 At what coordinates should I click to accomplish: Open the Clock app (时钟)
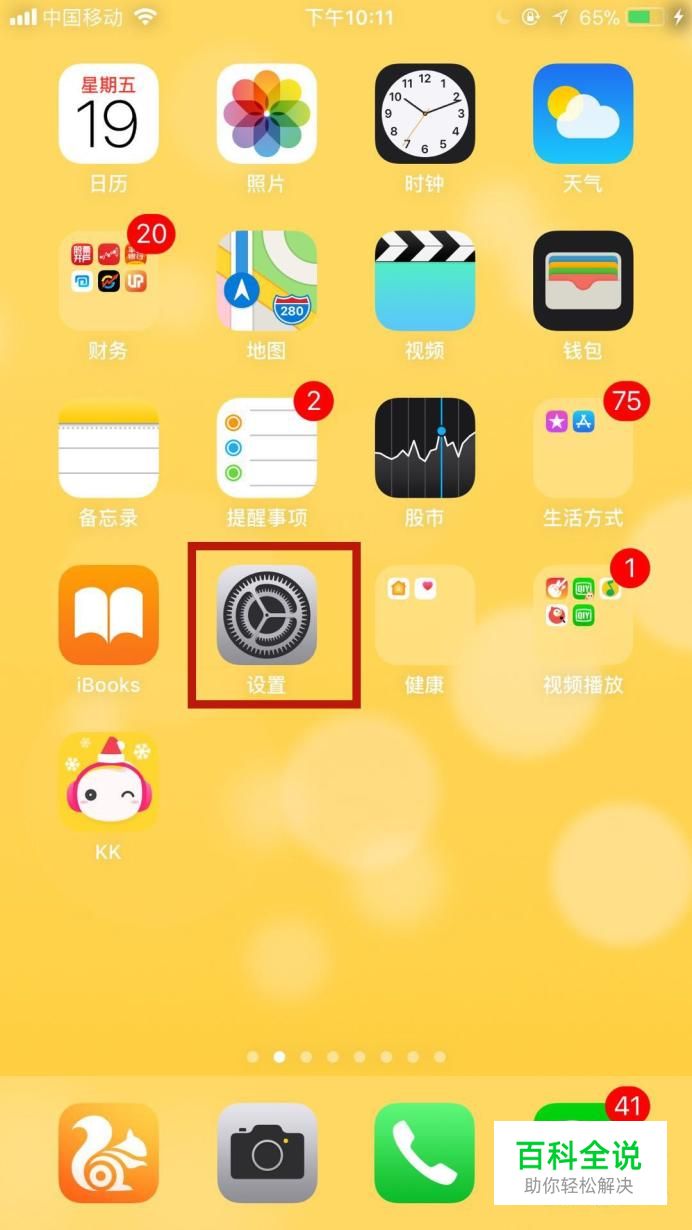[x=424, y=114]
